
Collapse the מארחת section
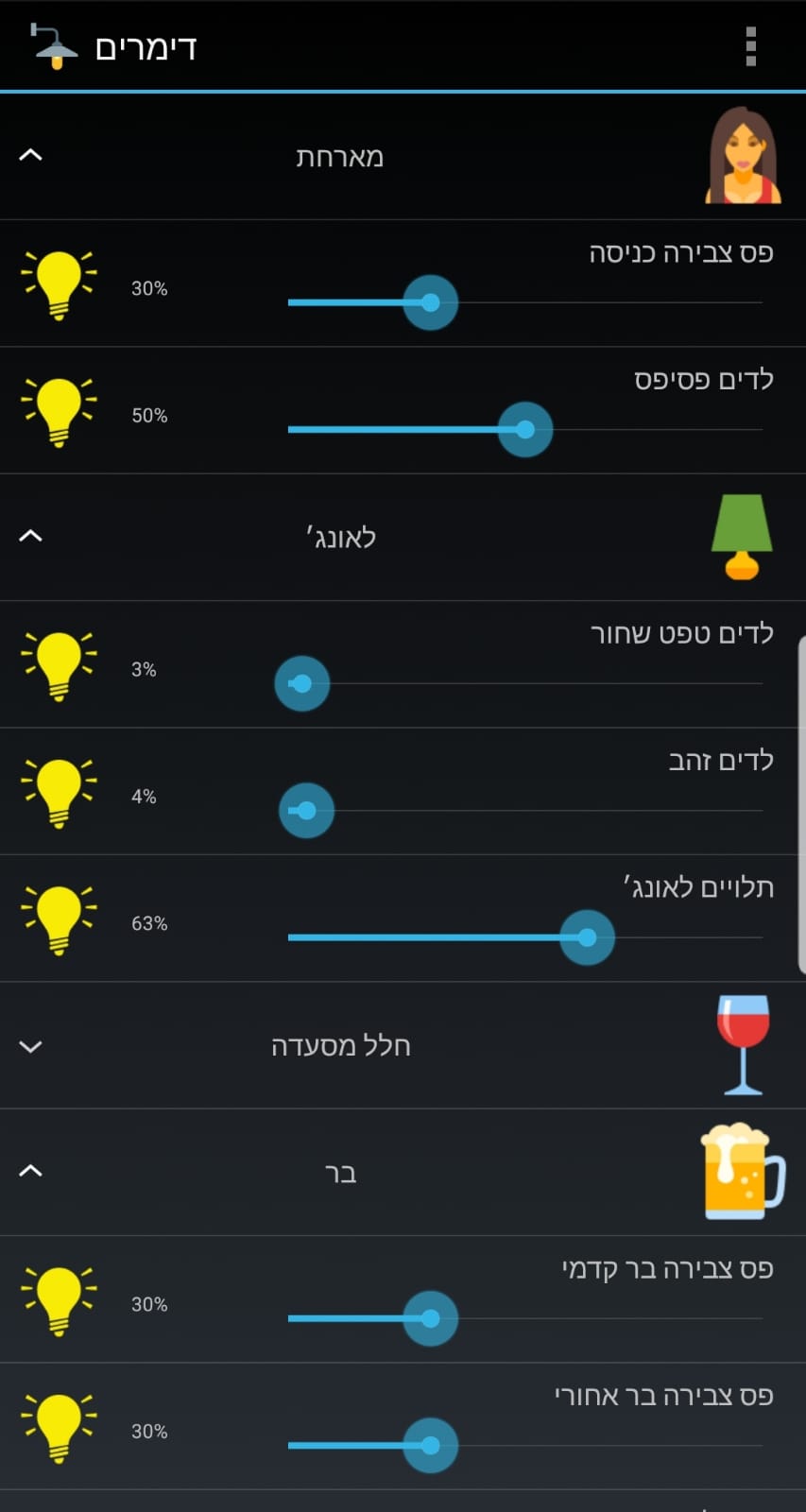tap(31, 155)
